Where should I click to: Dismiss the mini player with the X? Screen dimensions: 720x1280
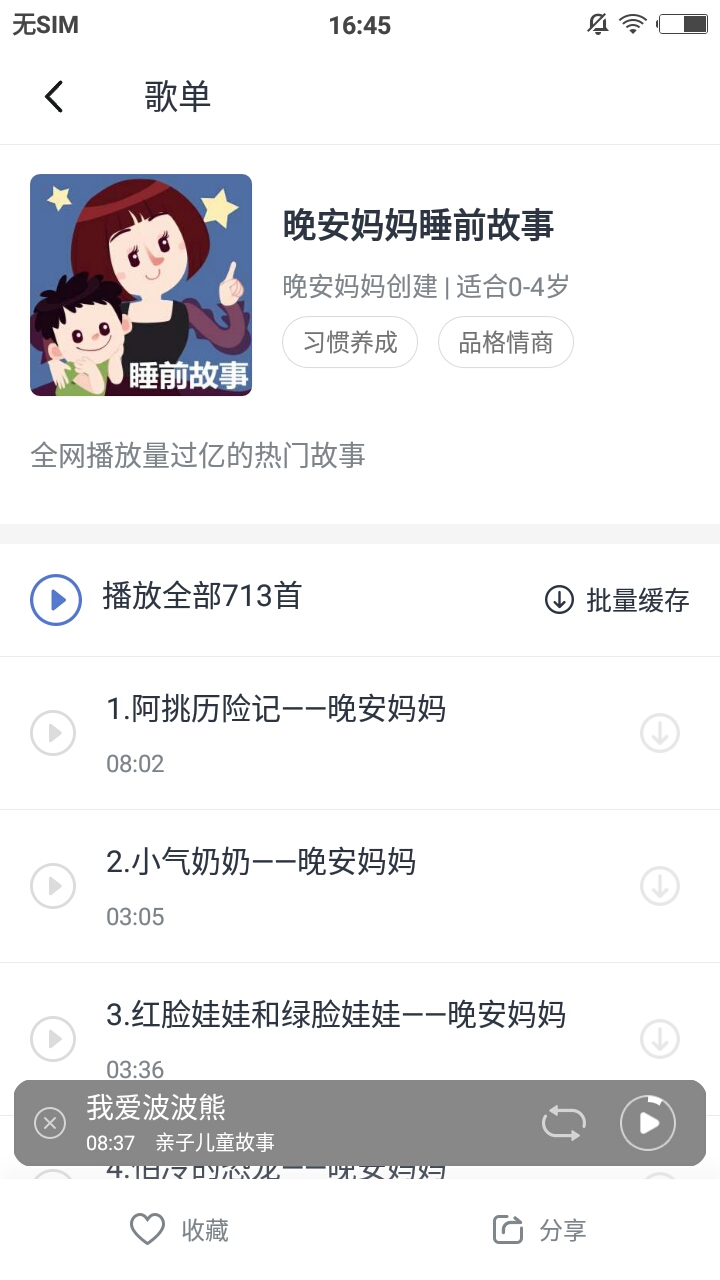pyautogui.click(x=49, y=1122)
